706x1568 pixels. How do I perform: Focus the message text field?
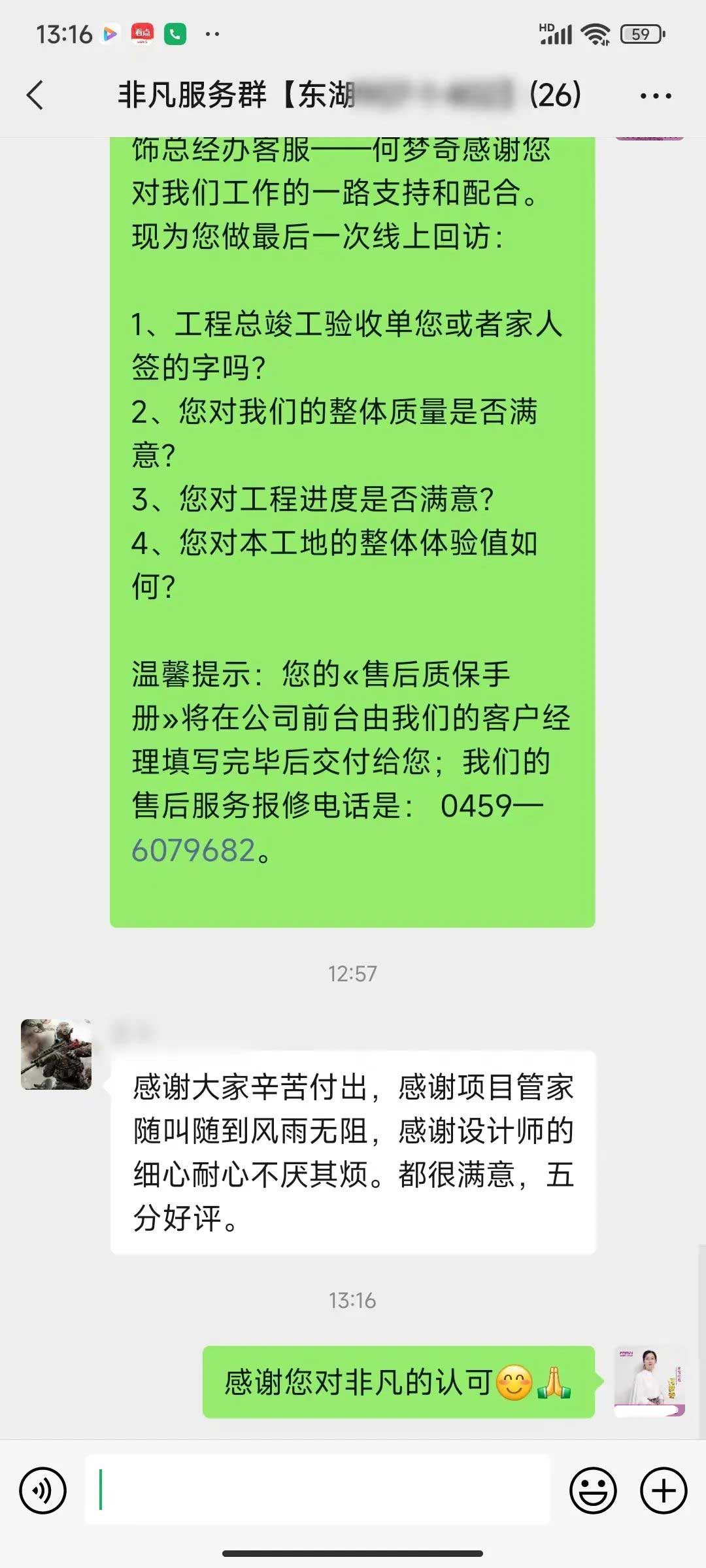318,1490
